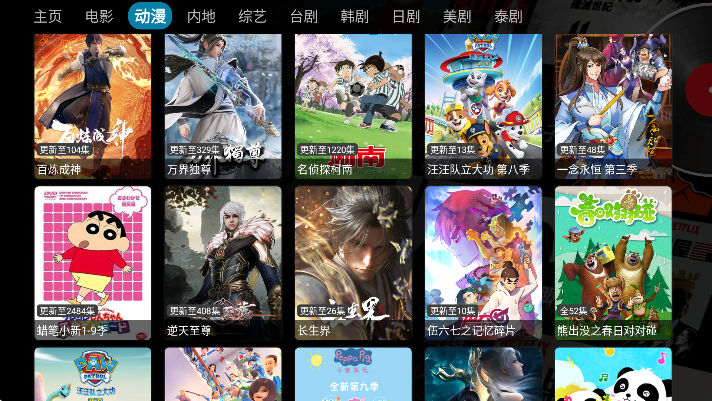
Task: Open 汪汪队立大功 第八季
Action: 483,105
